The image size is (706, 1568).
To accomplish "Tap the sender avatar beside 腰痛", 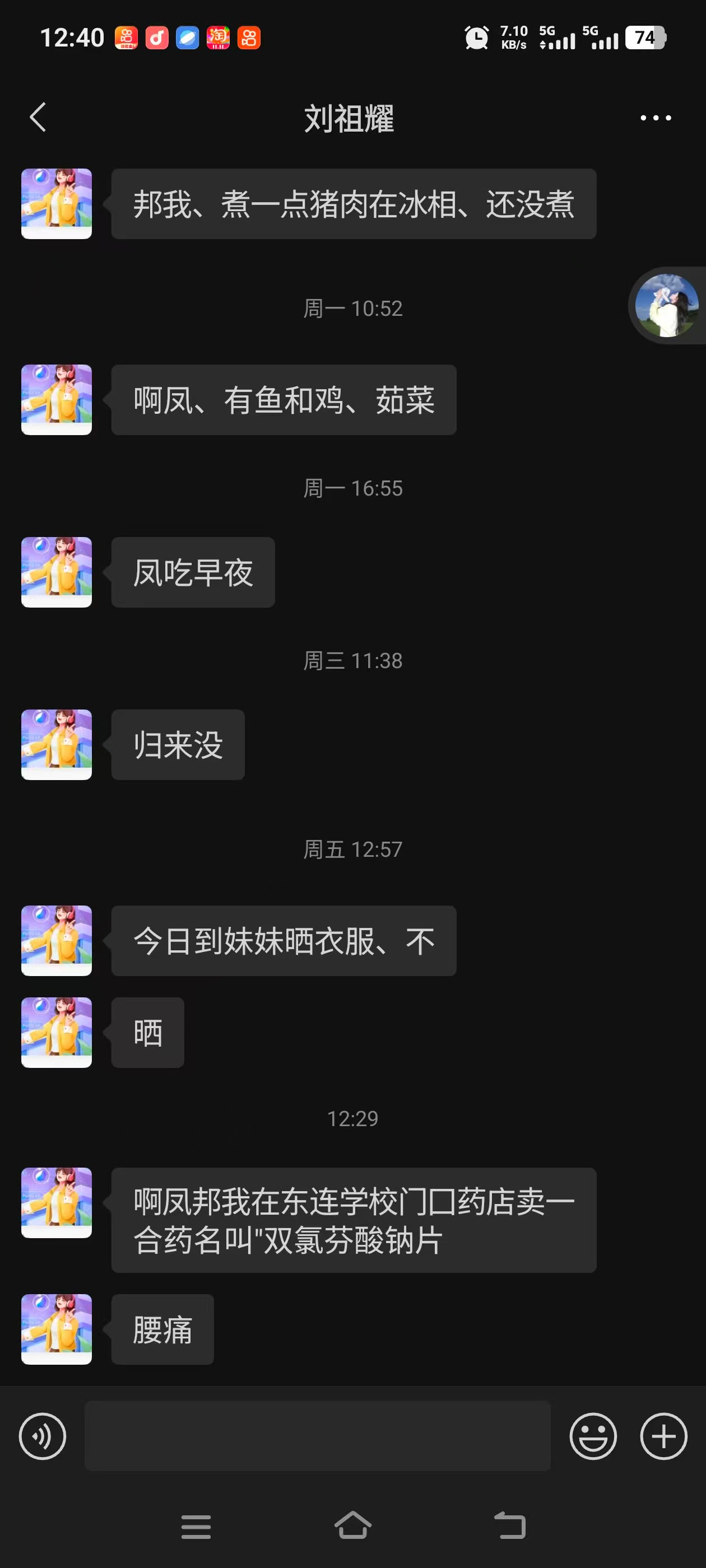I will coord(57,1329).
